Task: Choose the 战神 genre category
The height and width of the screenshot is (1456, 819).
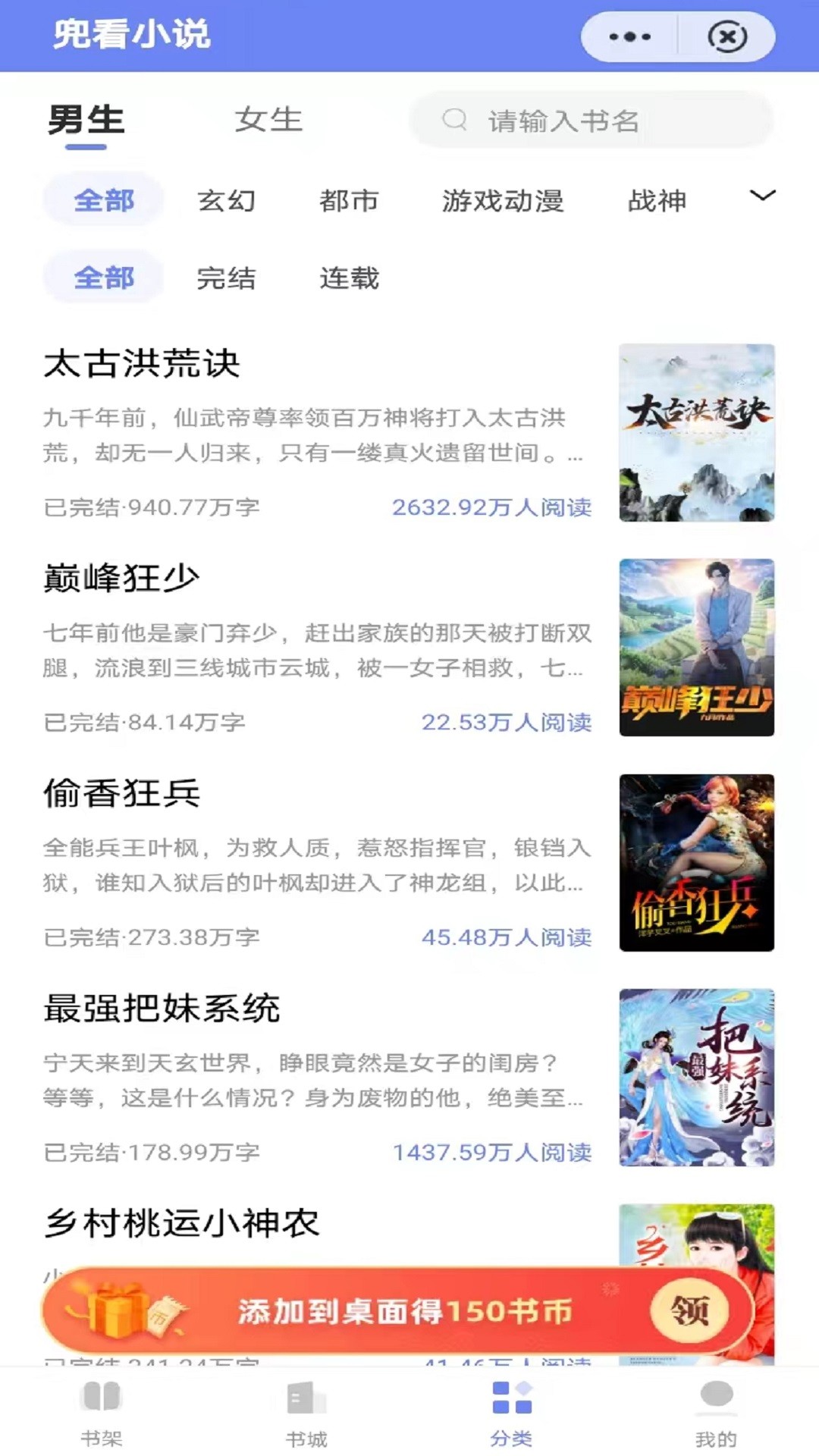Action: (658, 201)
